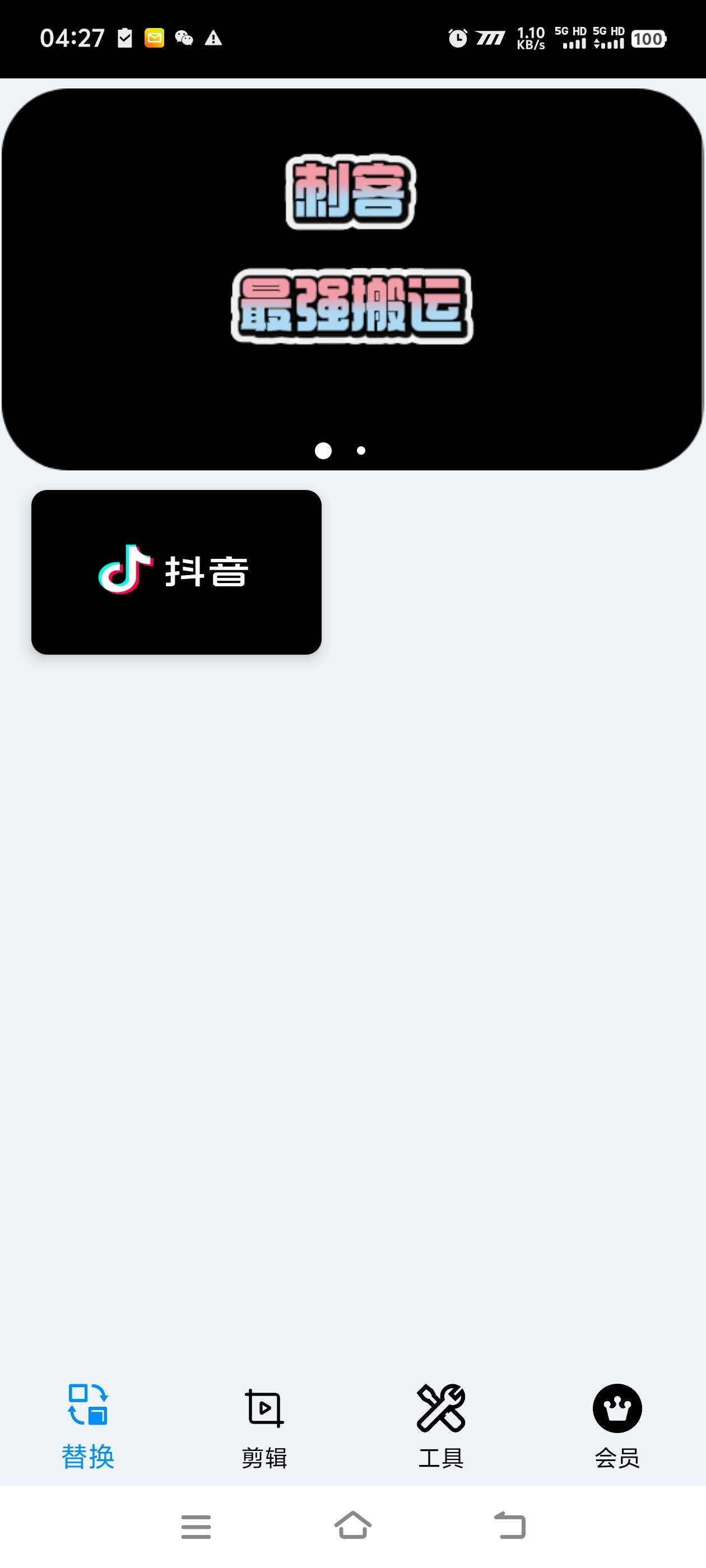Navigate back with the system back button
This screenshot has width=706, height=1568.
coord(510,1526)
